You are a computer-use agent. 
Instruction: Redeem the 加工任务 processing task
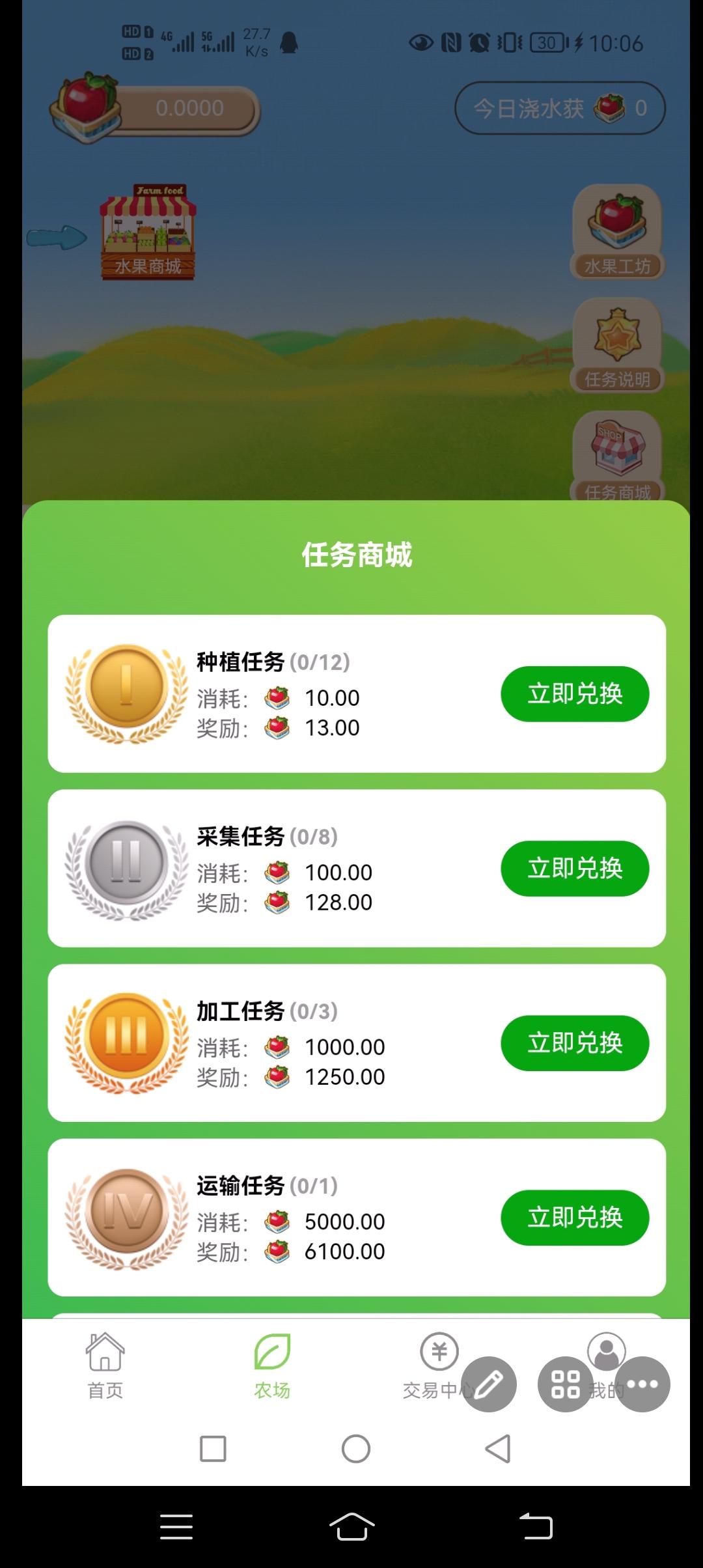pos(575,1043)
